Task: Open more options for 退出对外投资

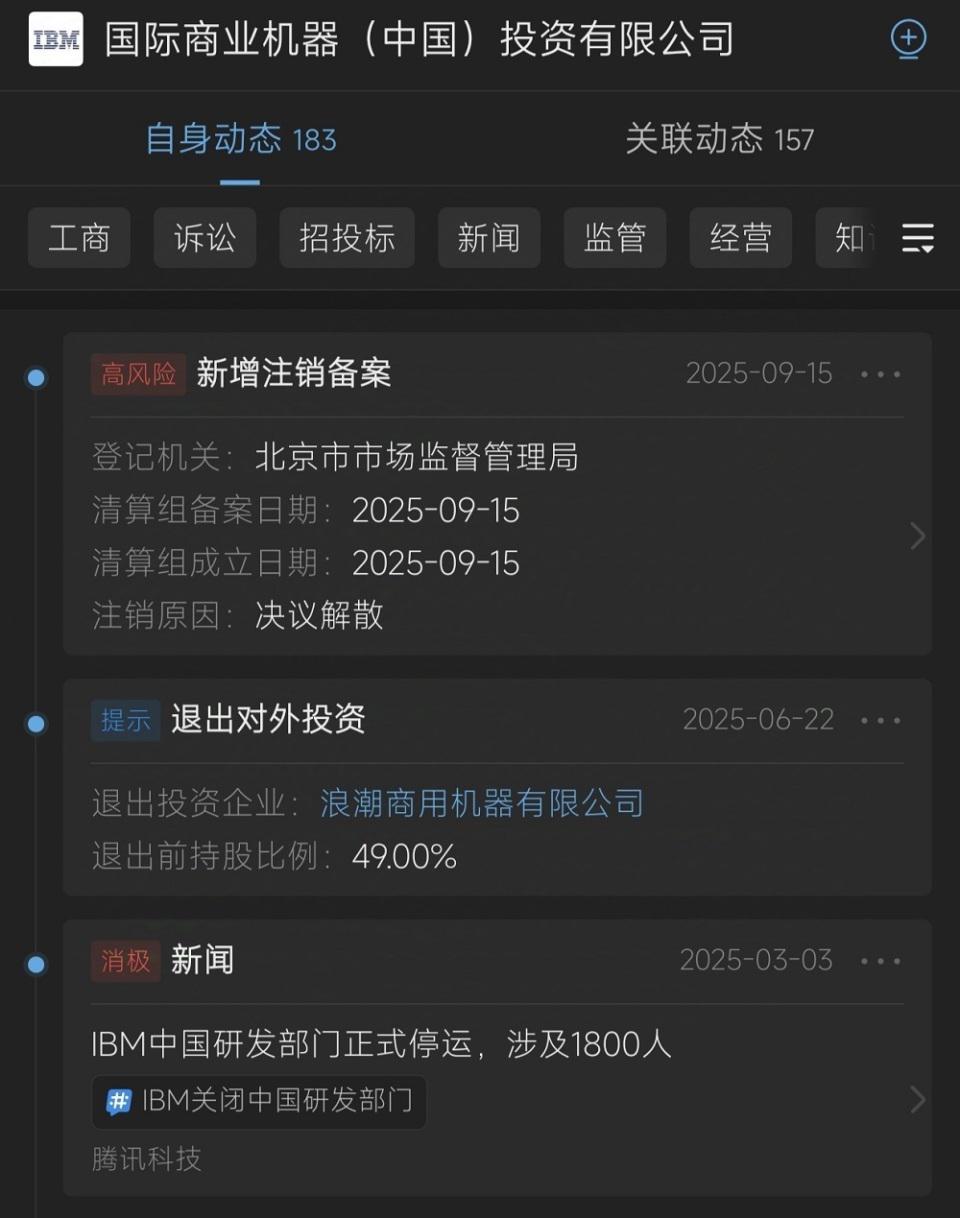Action: tap(881, 720)
